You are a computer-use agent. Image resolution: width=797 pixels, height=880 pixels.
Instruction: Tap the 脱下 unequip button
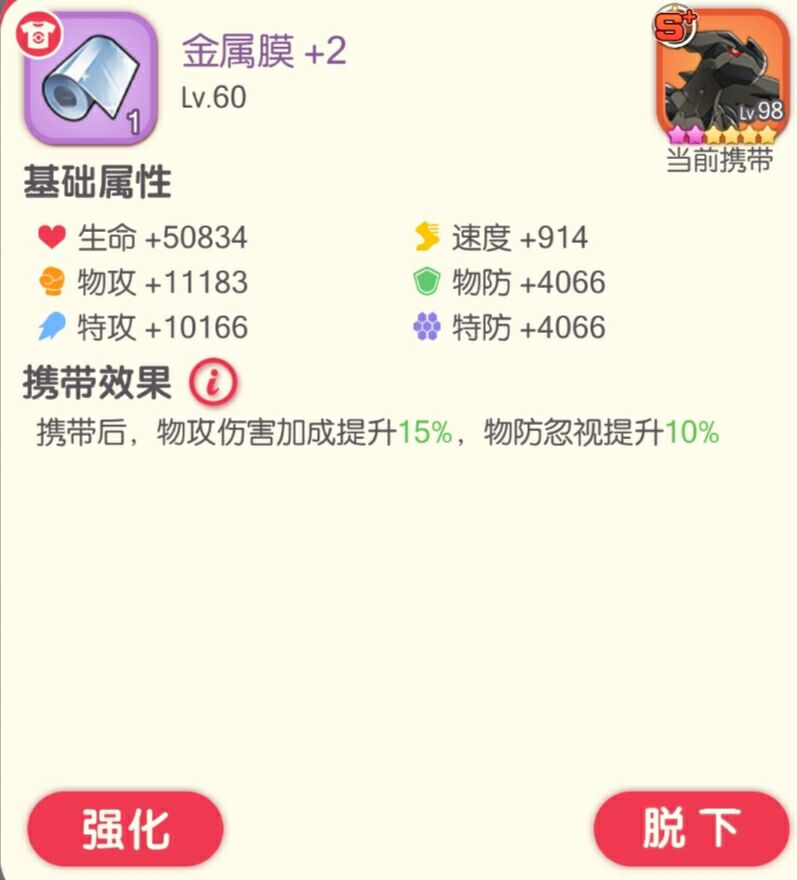tap(691, 828)
